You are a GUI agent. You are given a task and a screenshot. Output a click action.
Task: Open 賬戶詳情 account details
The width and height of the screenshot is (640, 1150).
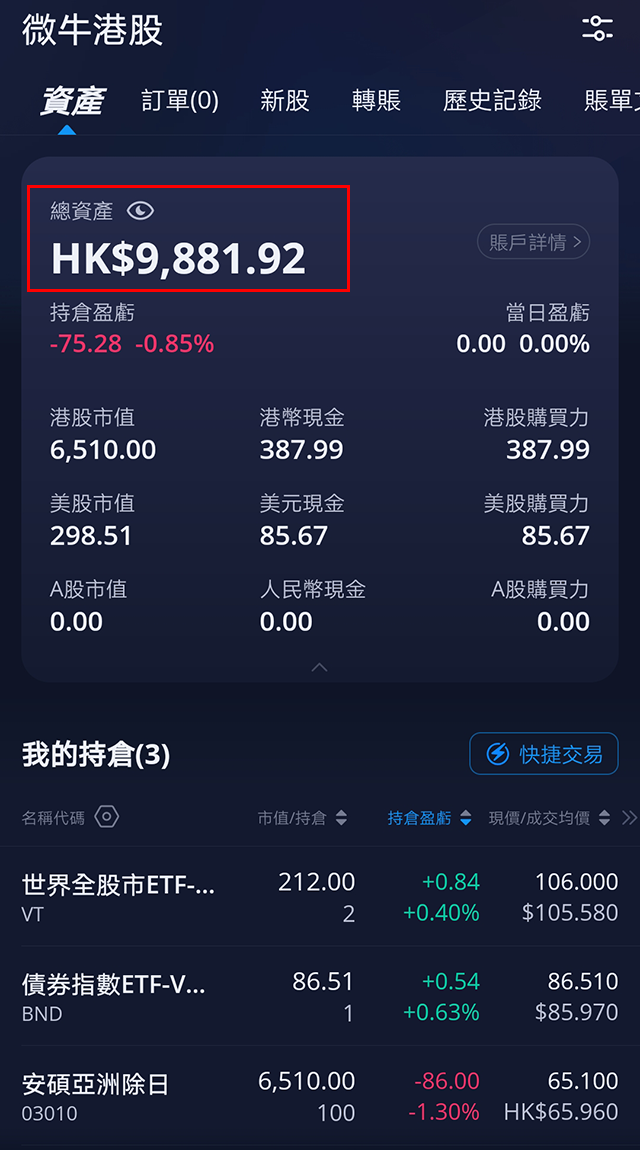coord(534,241)
